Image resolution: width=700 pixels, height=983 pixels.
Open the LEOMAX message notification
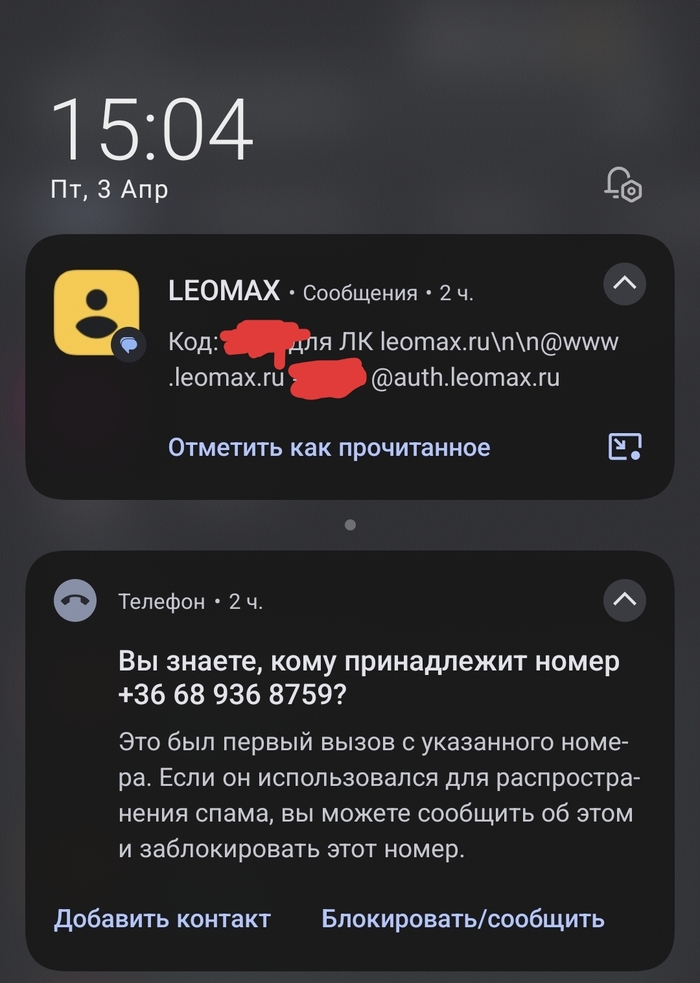tap(350, 367)
